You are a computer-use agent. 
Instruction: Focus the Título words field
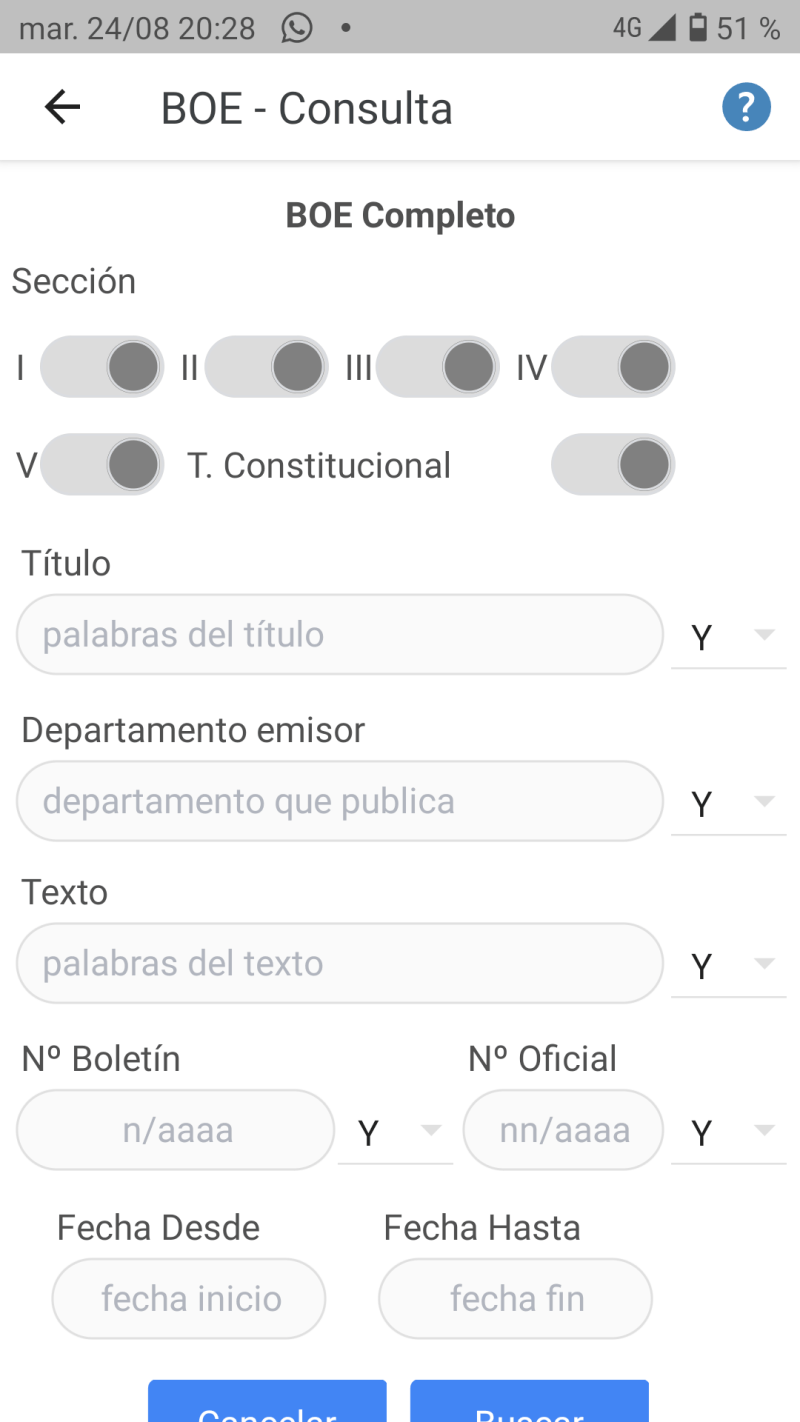click(340, 634)
